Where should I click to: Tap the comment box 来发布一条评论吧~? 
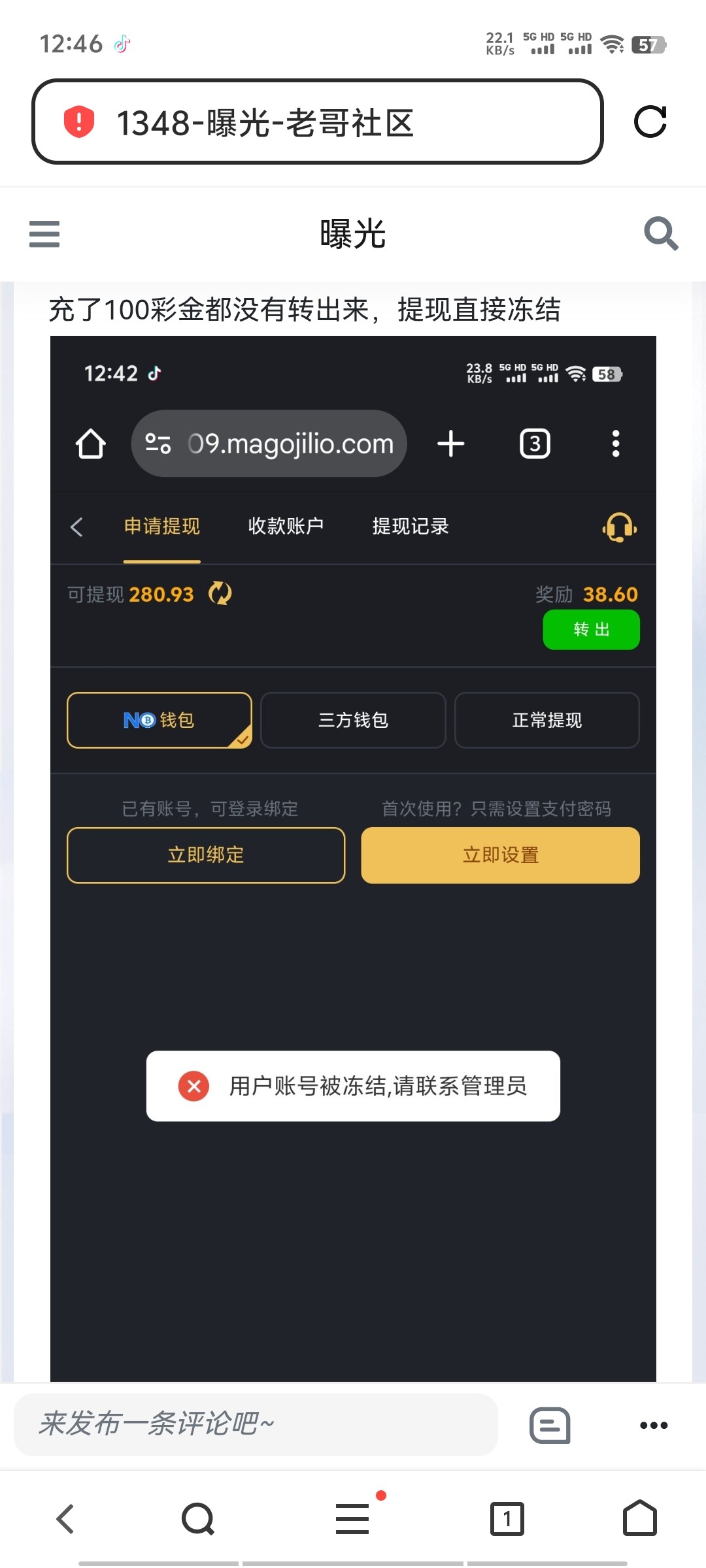tap(256, 1424)
